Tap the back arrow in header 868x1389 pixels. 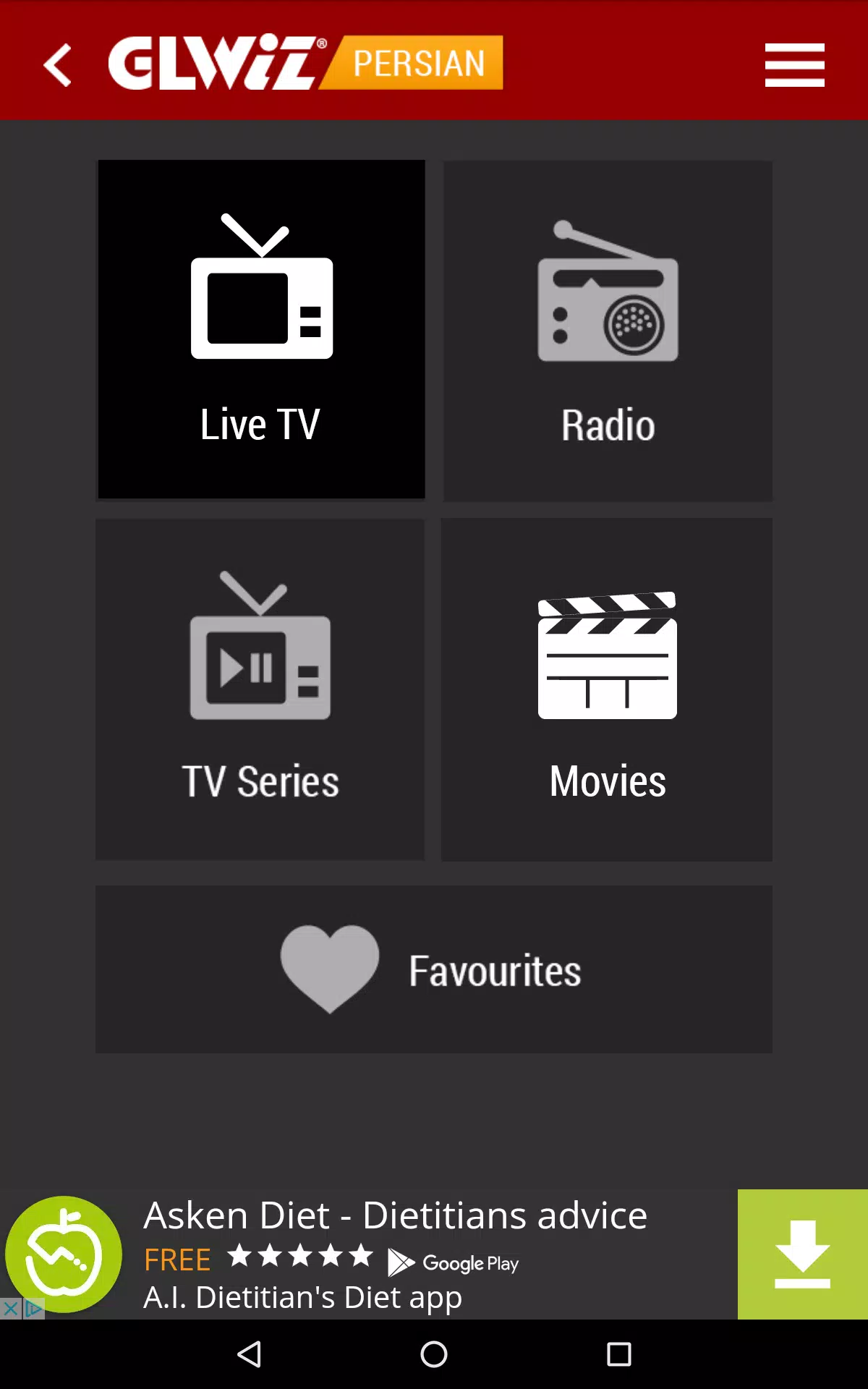(58, 65)
